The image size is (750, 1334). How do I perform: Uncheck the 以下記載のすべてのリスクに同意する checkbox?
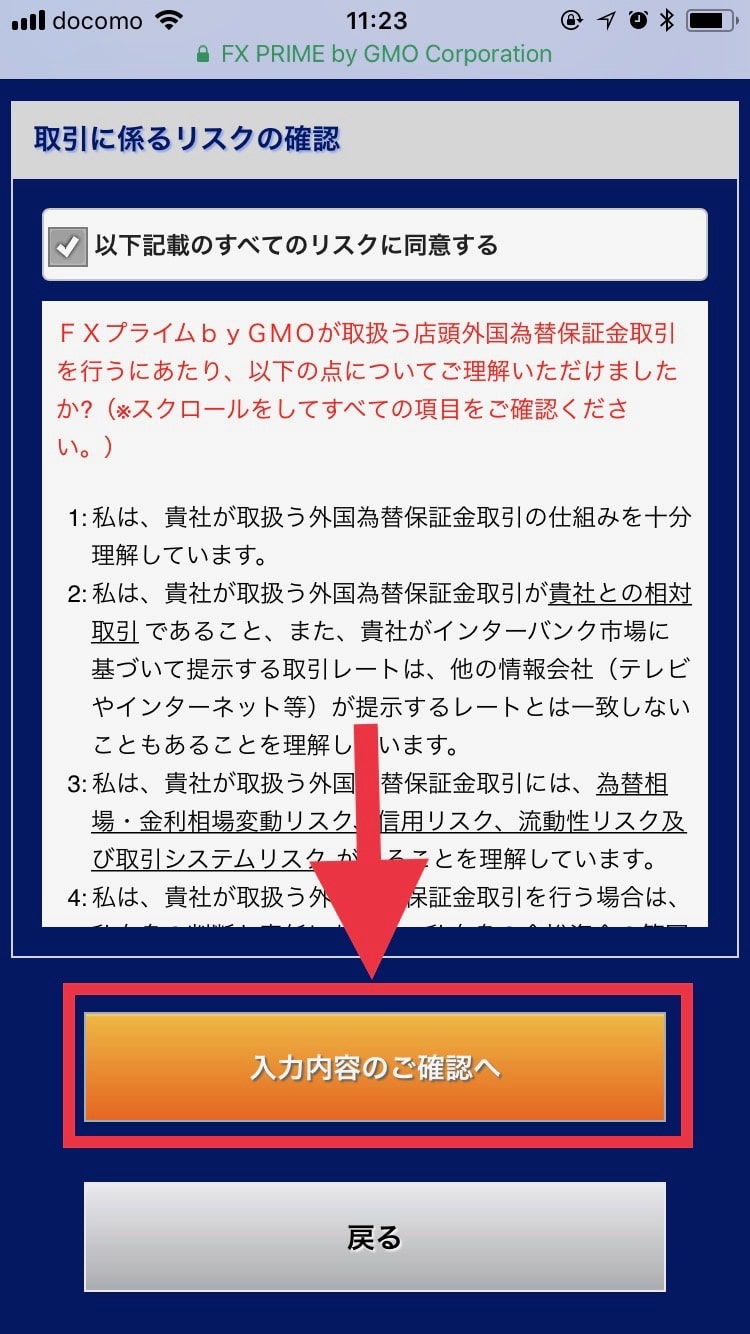coord(68,246)
